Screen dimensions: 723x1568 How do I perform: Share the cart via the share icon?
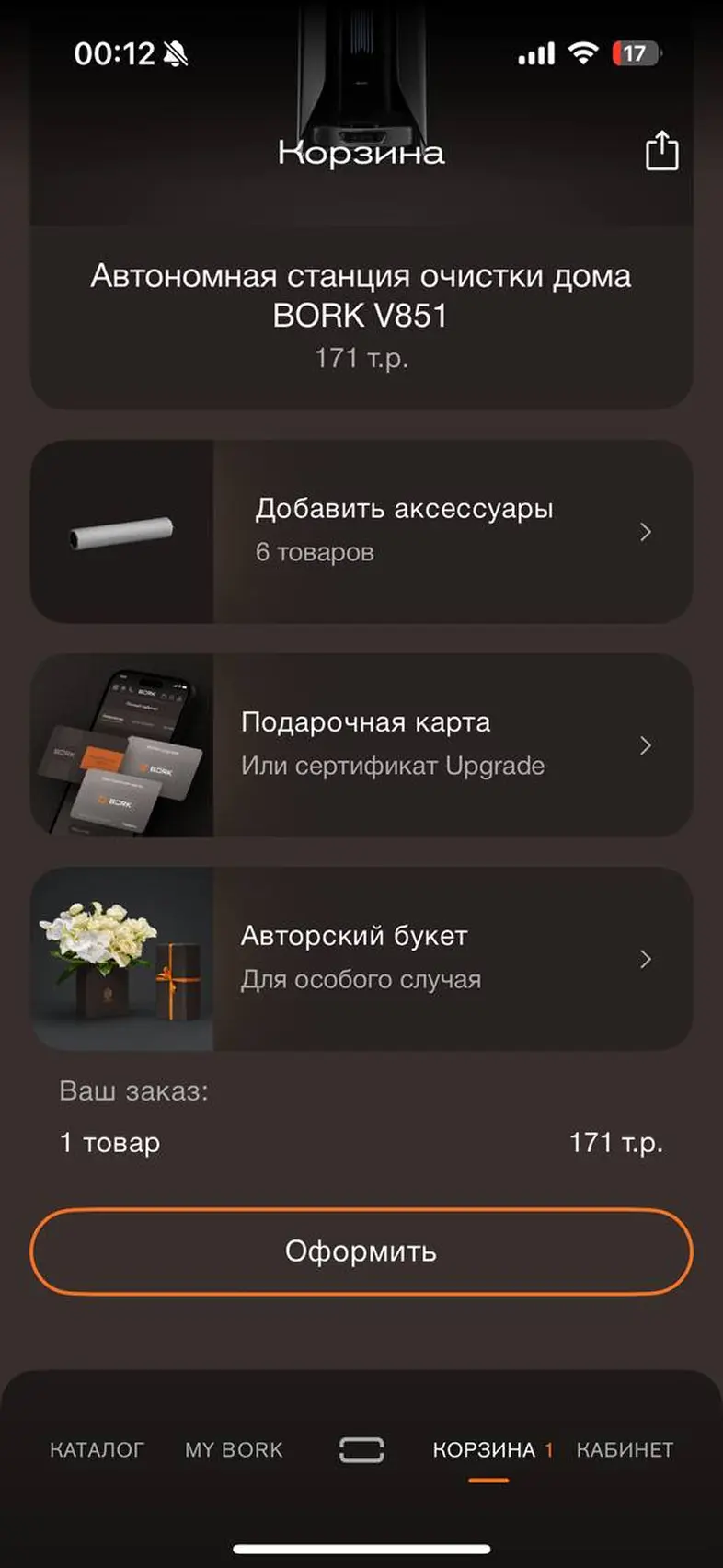click(x=661, y=151)
